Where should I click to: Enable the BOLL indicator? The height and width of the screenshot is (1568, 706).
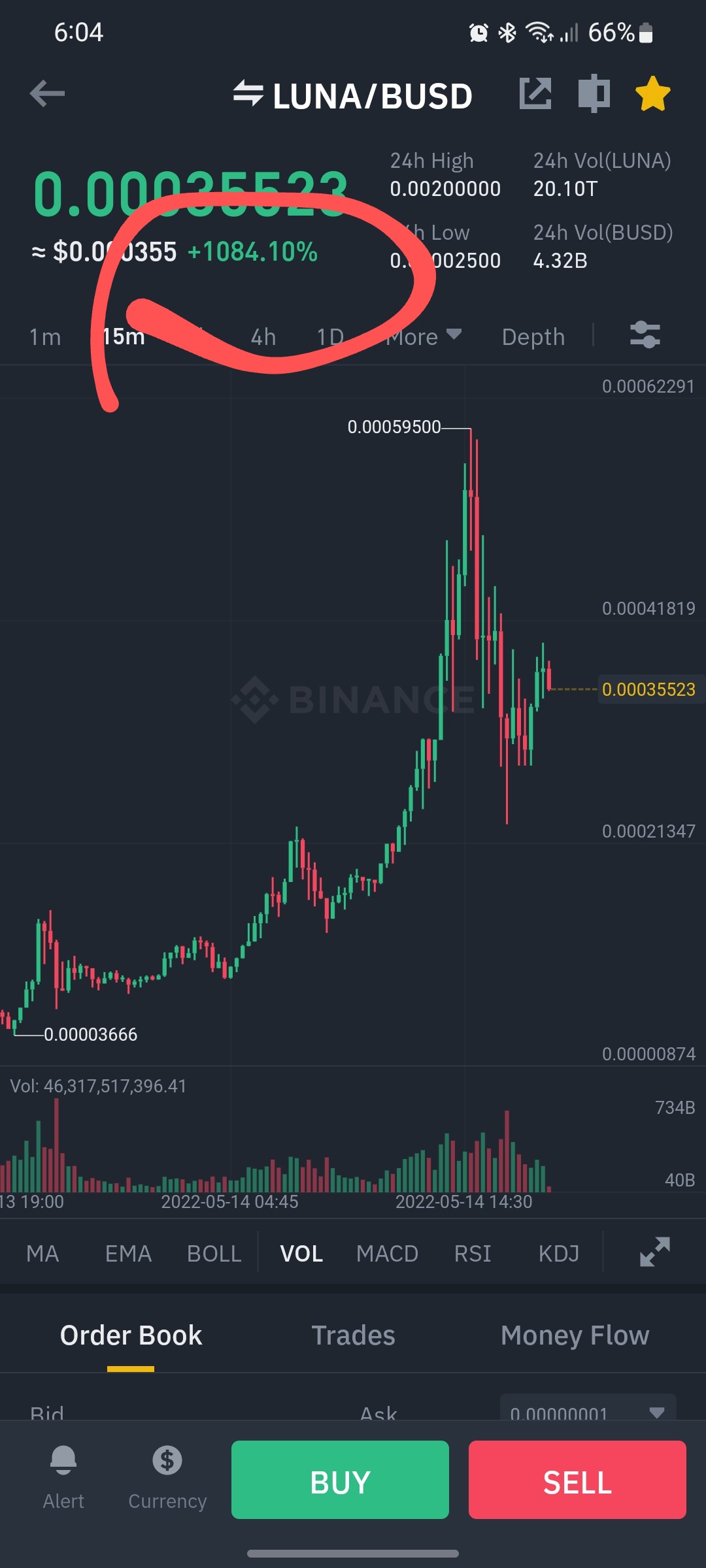pyautogui.click(x=214, y=1254)
